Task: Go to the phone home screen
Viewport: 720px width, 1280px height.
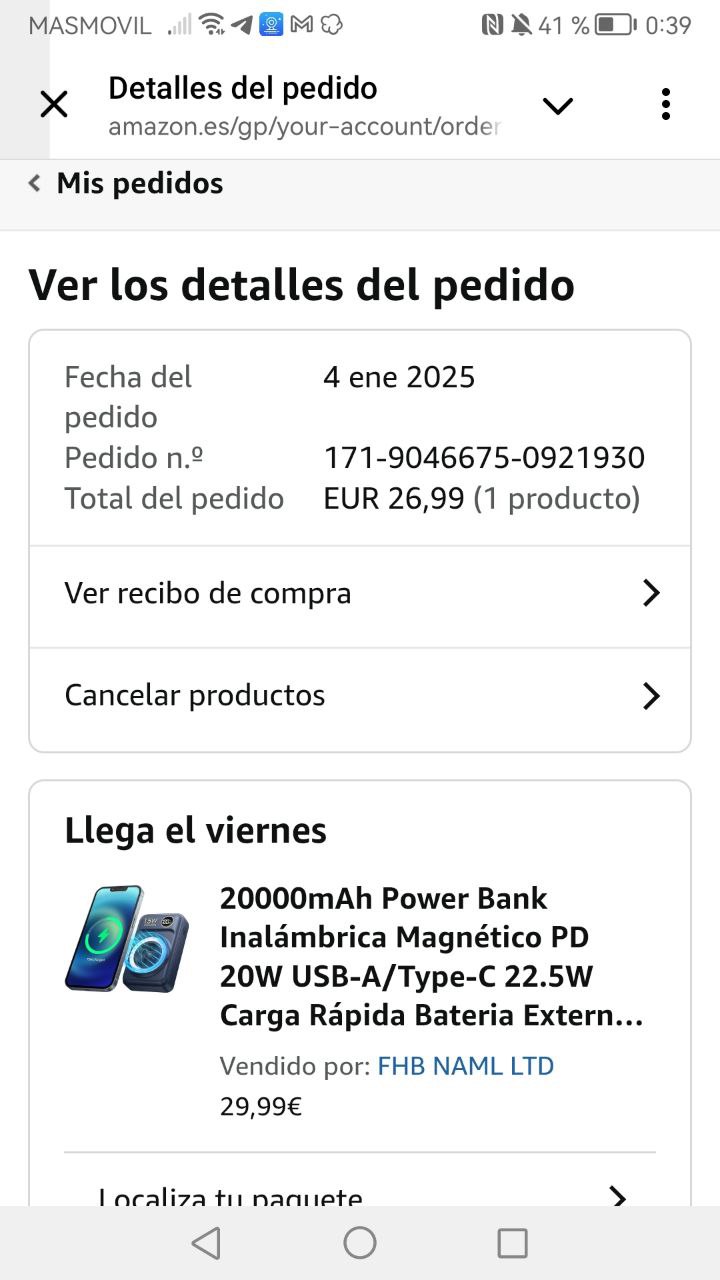Action: point(360,1243)
